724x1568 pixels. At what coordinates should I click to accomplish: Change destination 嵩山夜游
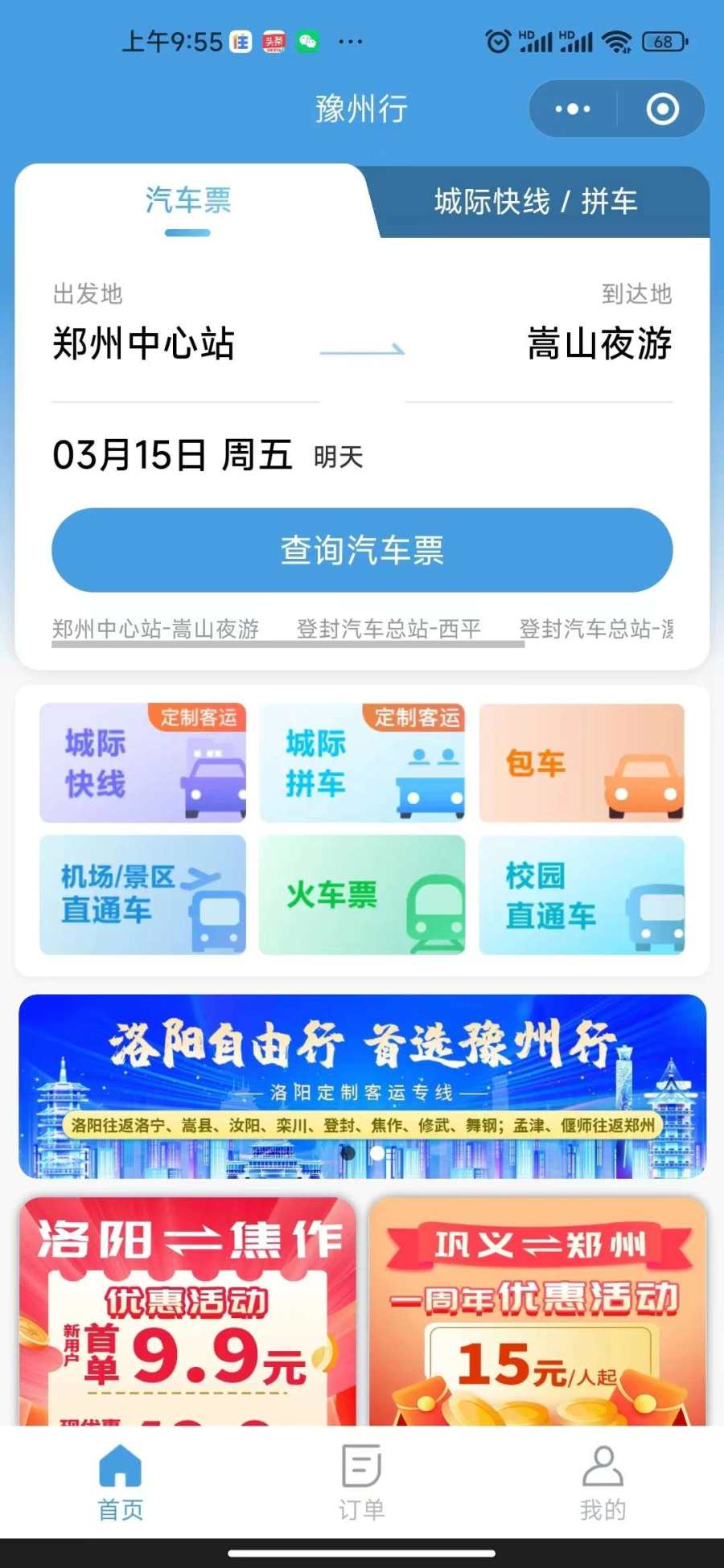599,343
